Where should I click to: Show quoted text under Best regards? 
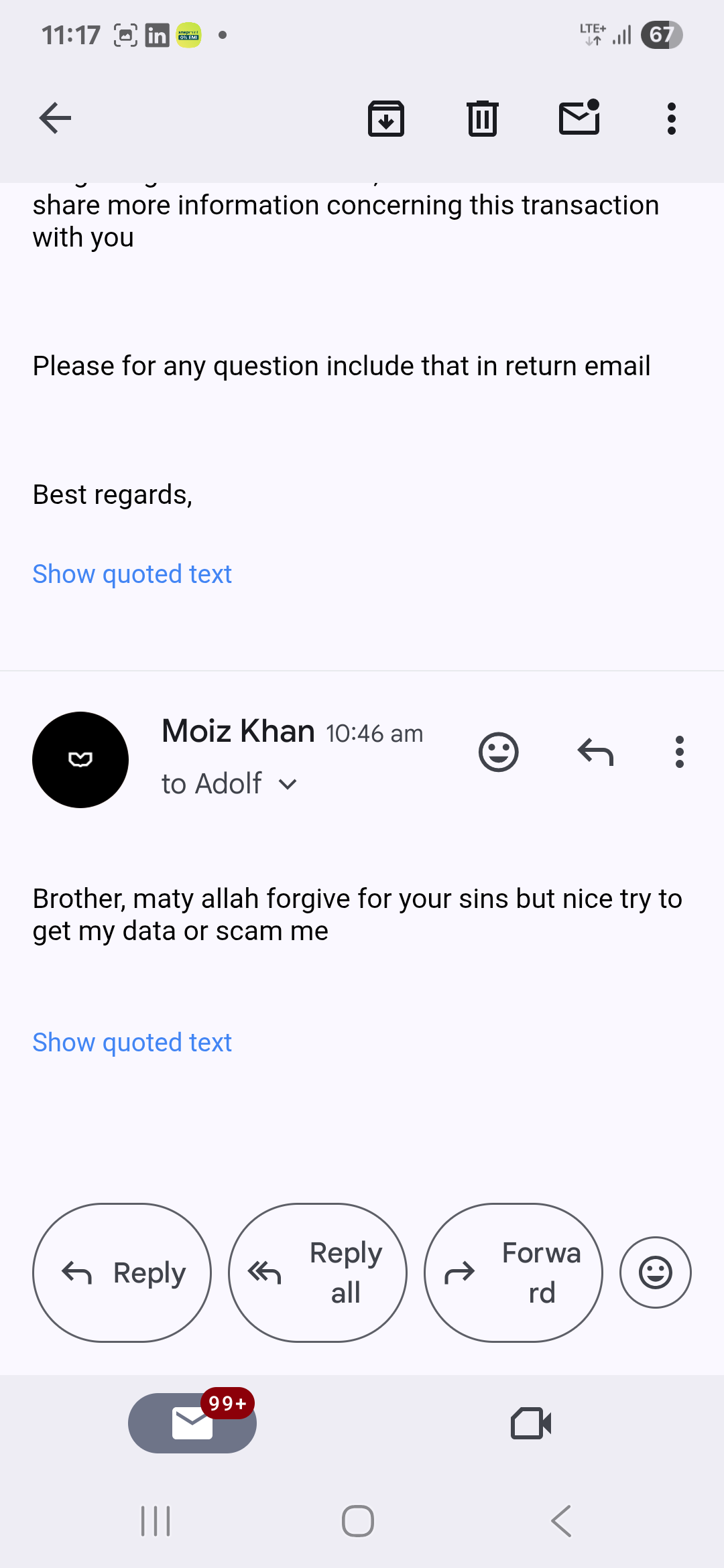tap(132, 574)
